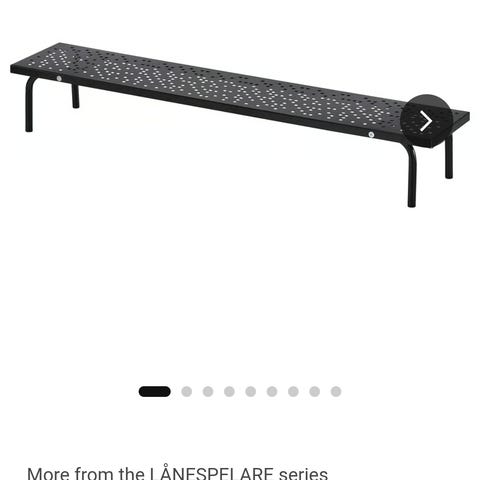Open the black perforated shelf image
This screenshot has width=480, height=480.
tap(240, 125)
